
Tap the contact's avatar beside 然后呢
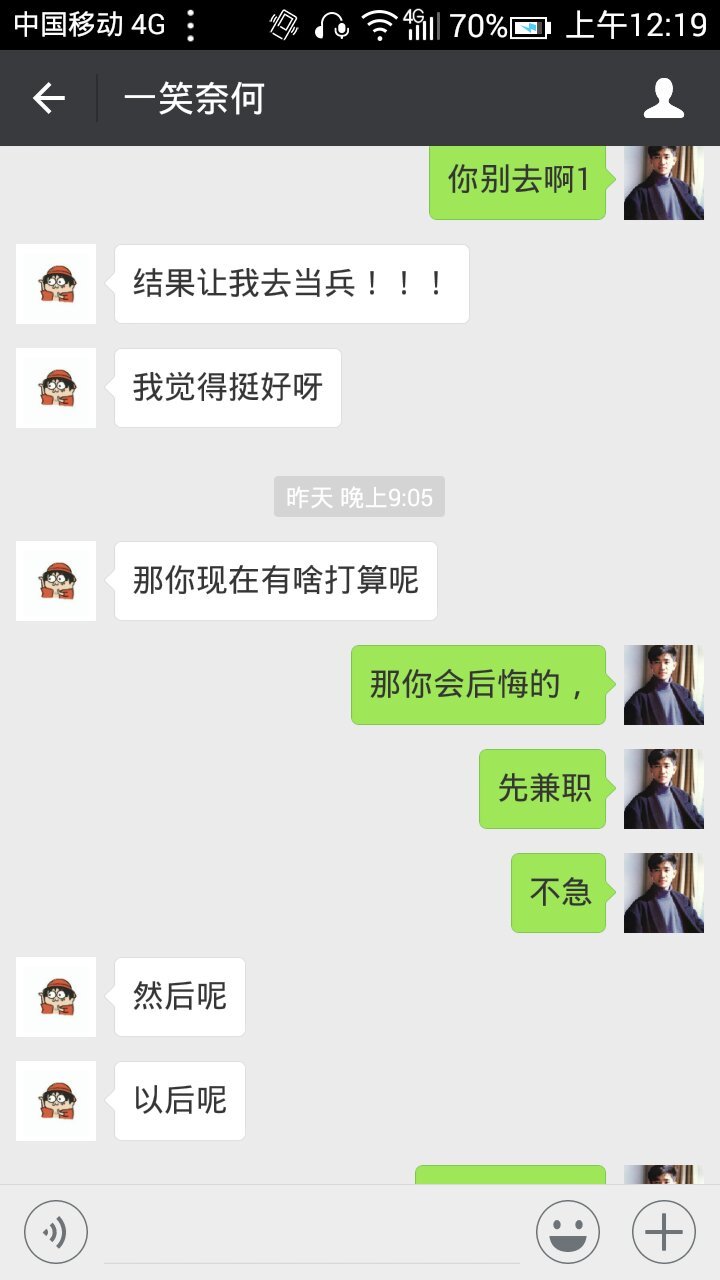pyautogui.click(x=56, y=997)
